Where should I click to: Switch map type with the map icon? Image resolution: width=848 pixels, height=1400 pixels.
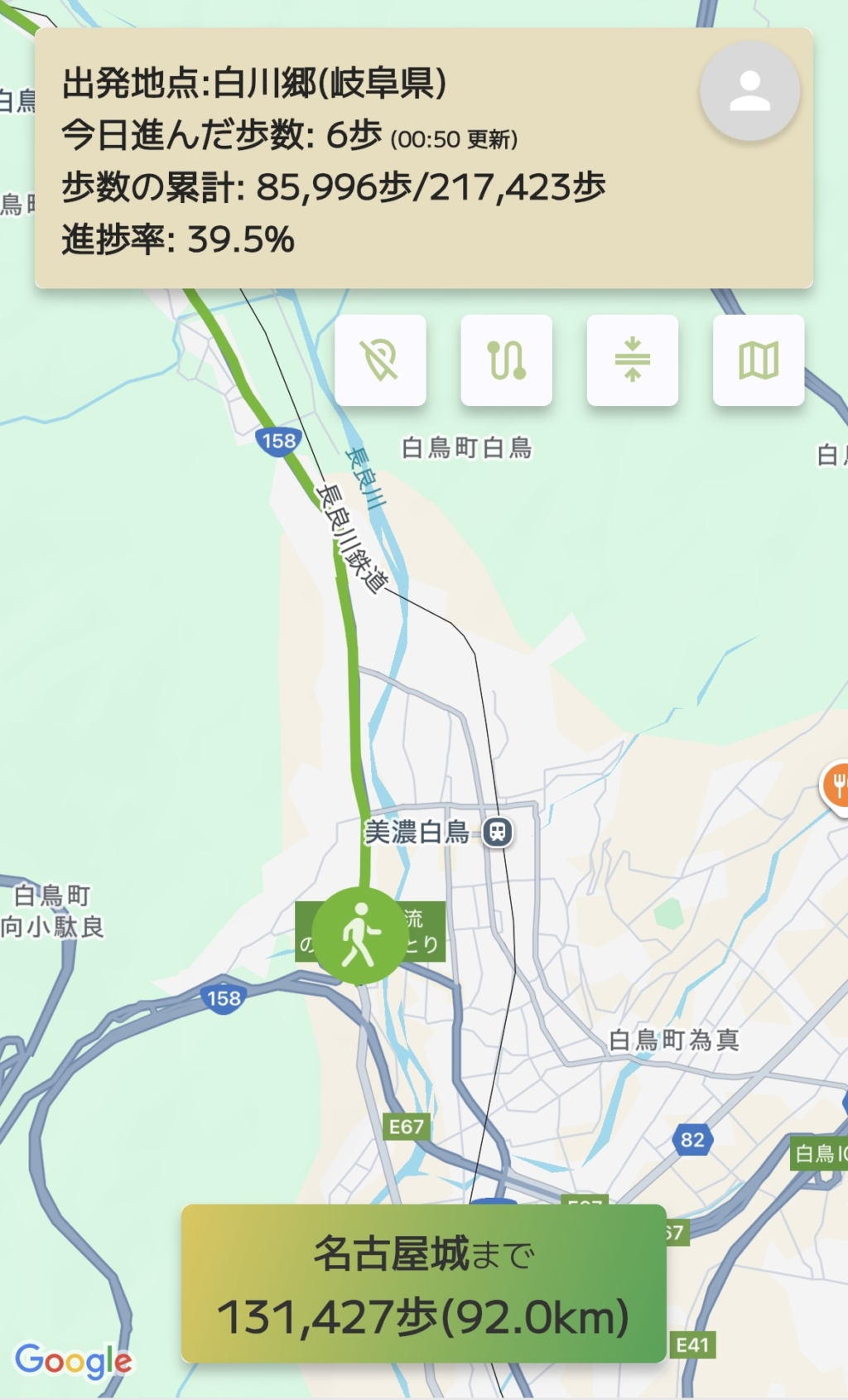click(759, 360)
